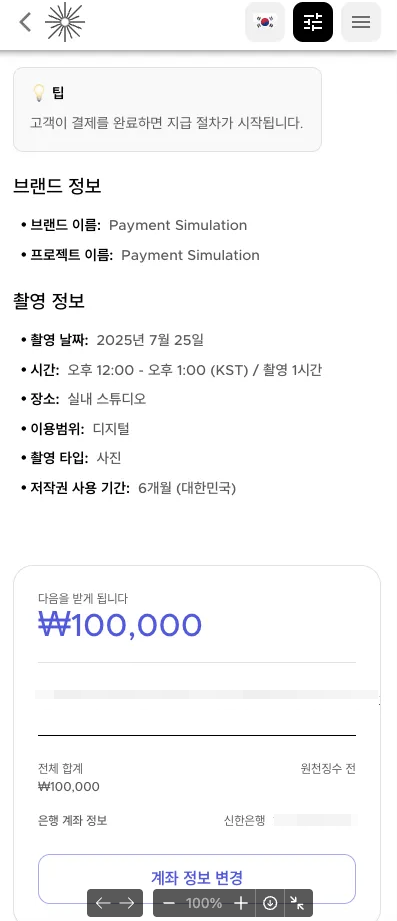The width and height of the screenshot is (397, 921).
Task: Tap the download icon in the toolbar
Action: pos(270,903)
